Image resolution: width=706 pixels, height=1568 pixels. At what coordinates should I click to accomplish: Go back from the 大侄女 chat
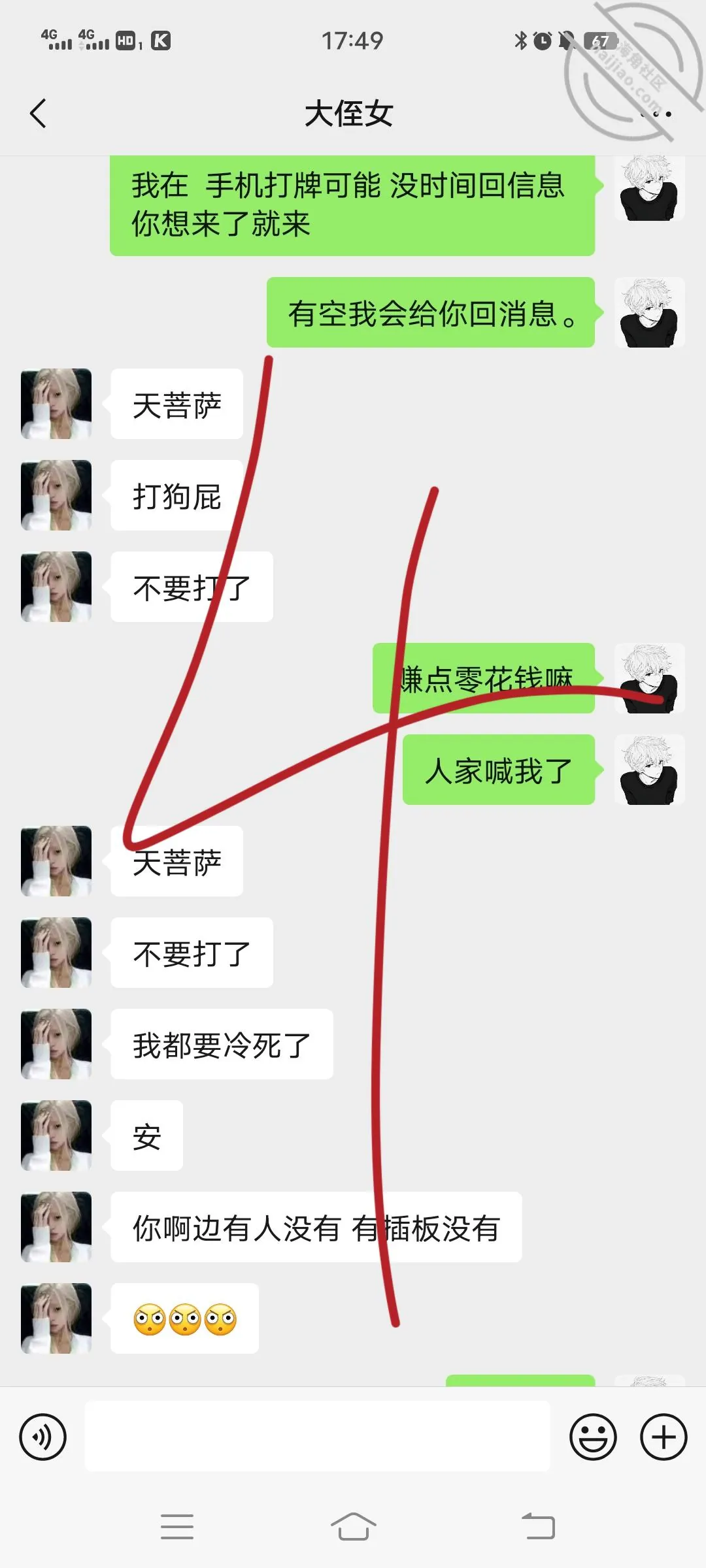tap(38, 114)
